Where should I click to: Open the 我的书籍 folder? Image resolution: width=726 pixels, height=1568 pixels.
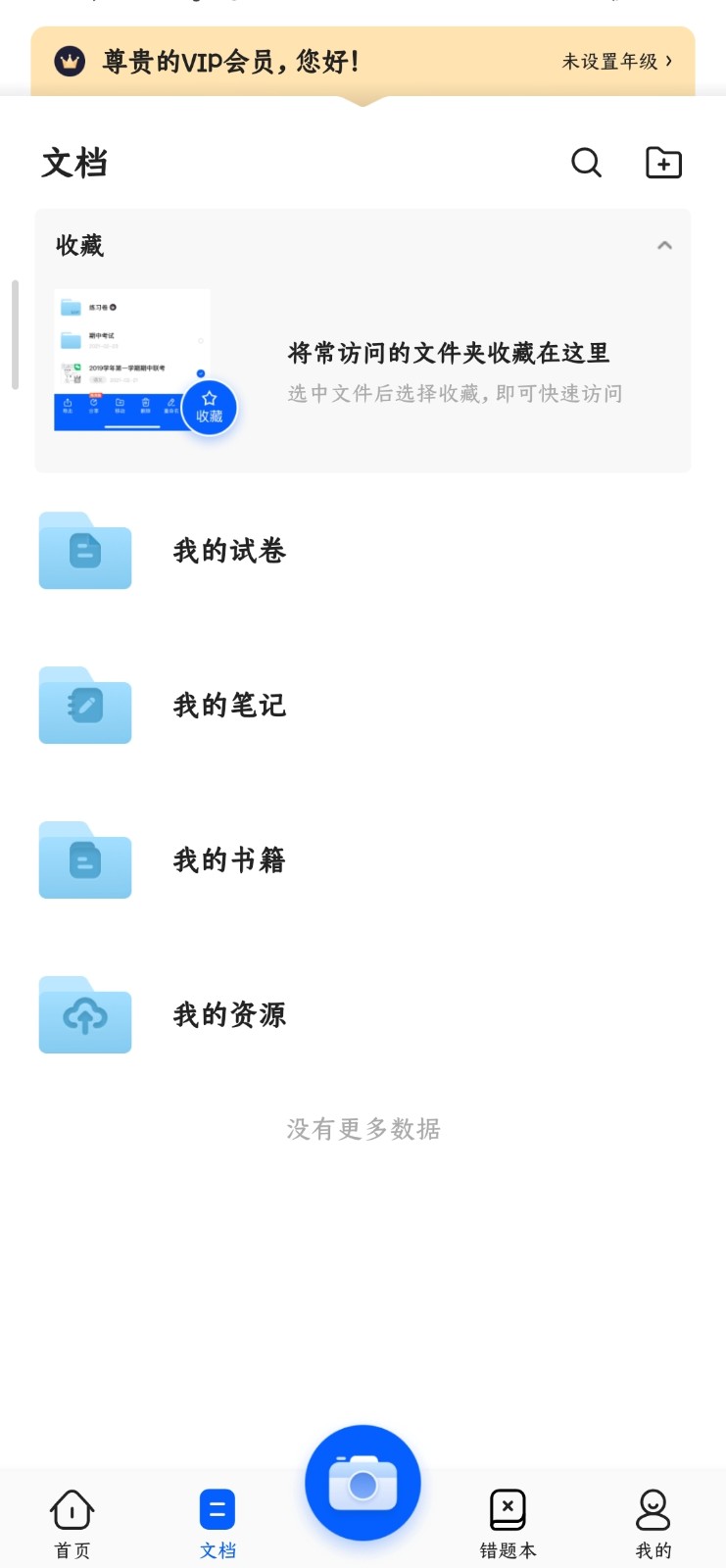(x=229, y=860)
